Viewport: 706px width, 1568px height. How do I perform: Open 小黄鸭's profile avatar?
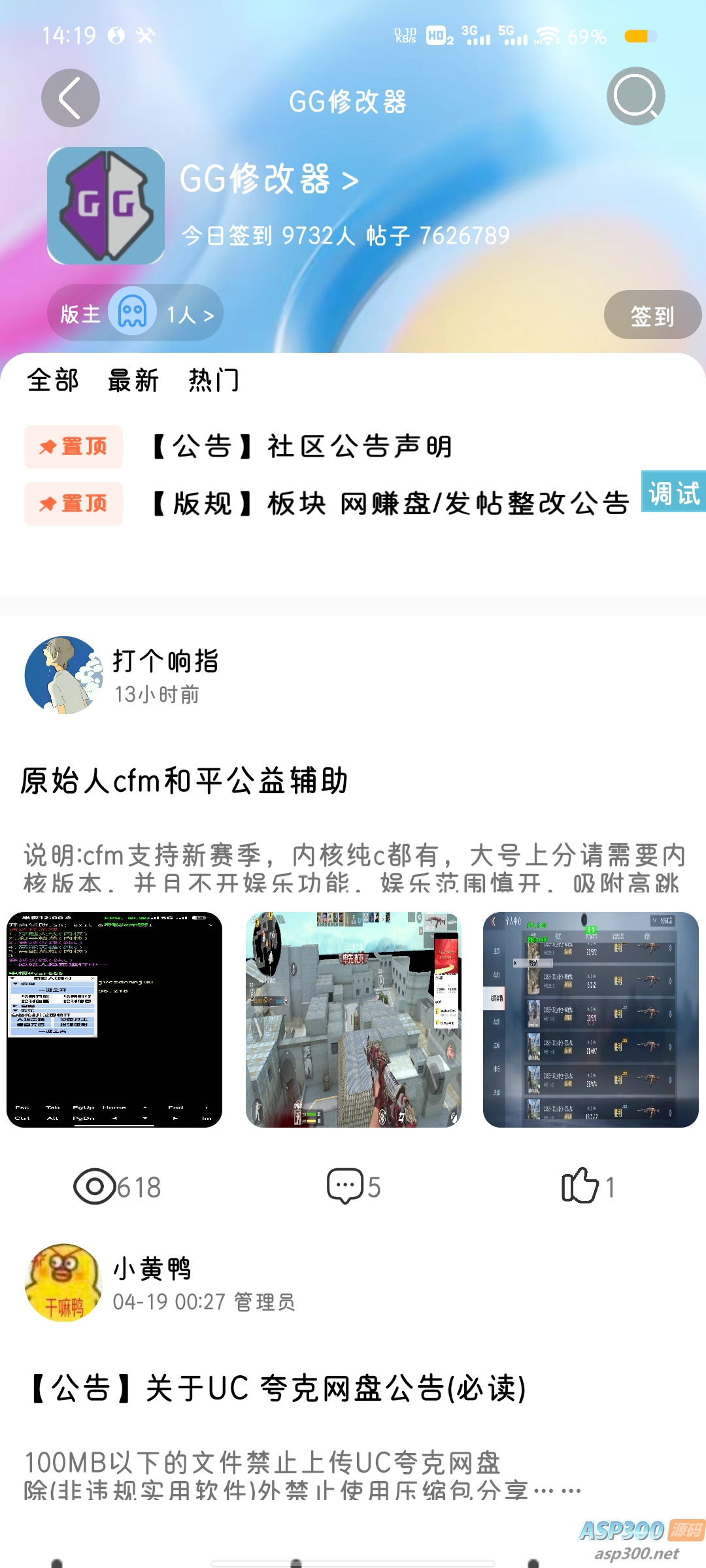pos(63,1282)
